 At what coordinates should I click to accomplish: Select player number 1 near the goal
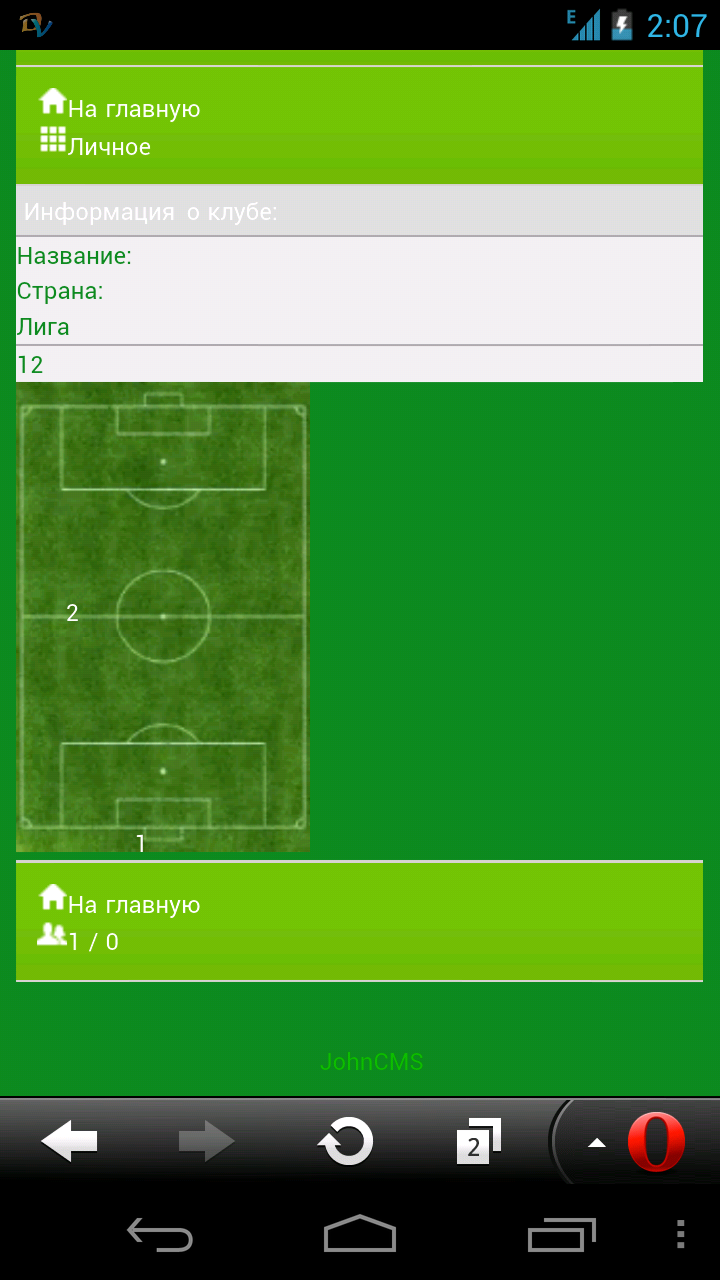point(141,843)
